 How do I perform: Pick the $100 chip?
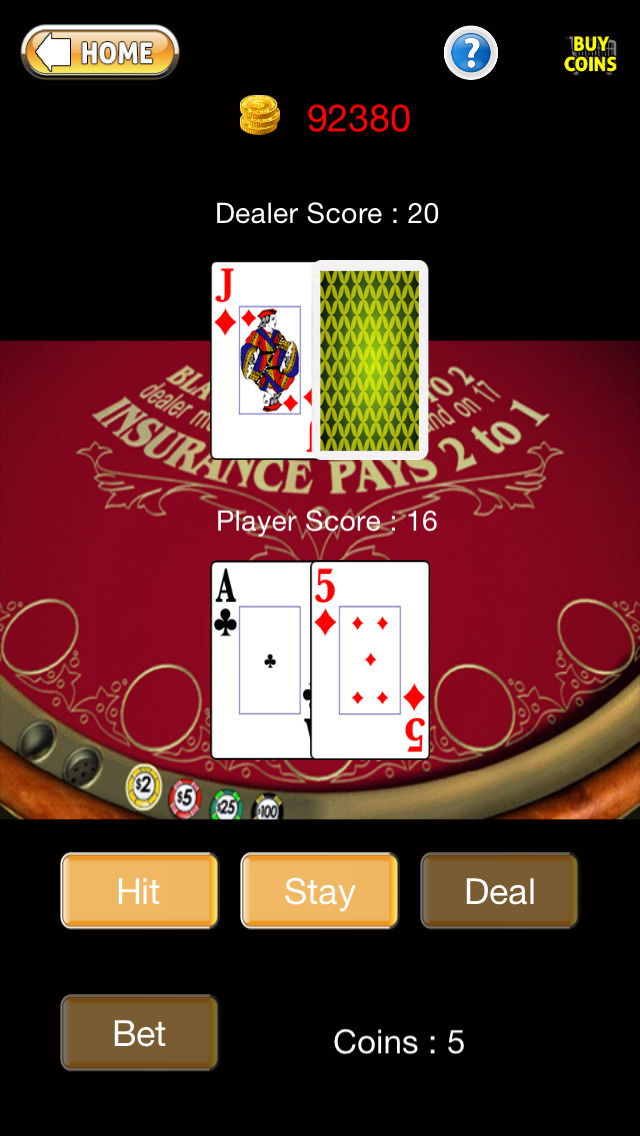(x=267, y=807)
